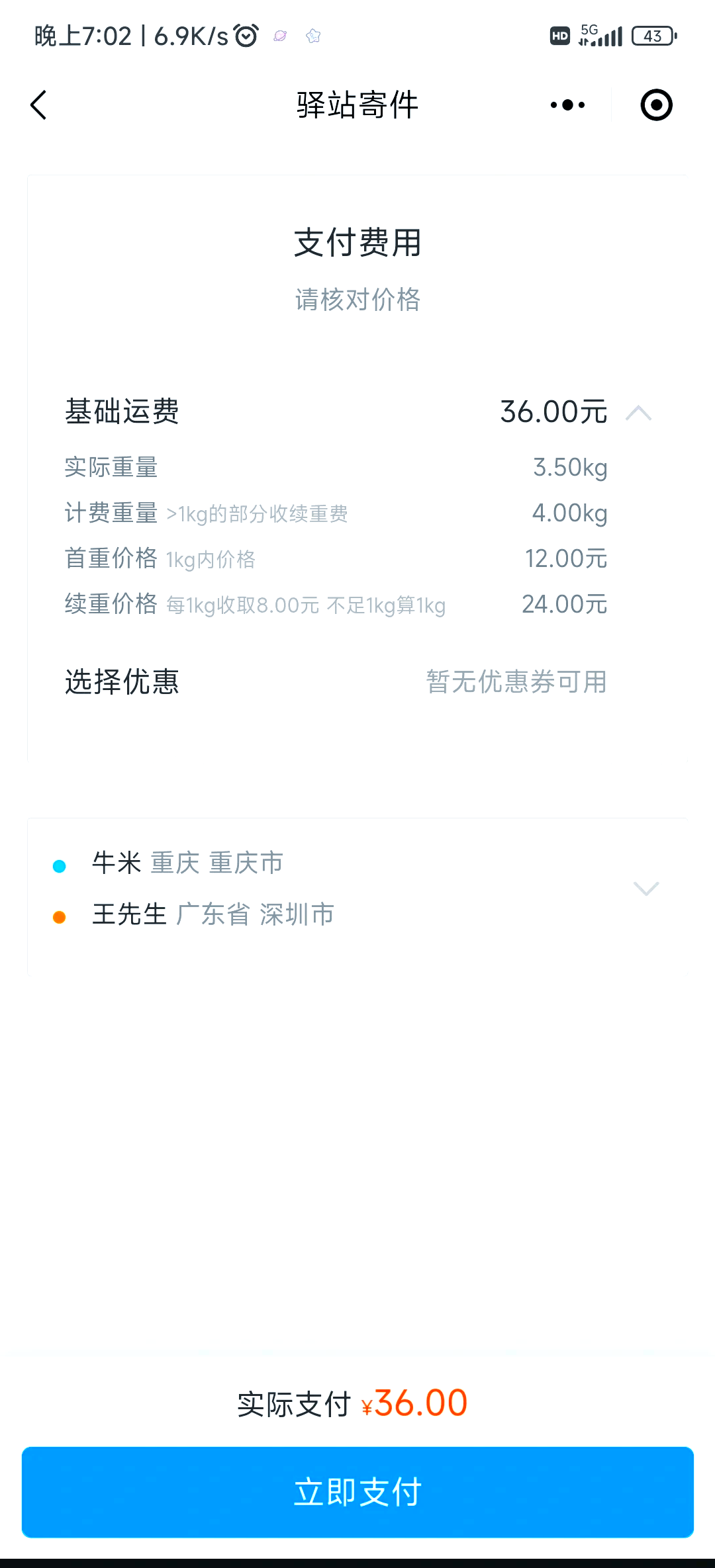
Task: Collapse the 基础运费 fee breakdown
Action: click(640, 412)
